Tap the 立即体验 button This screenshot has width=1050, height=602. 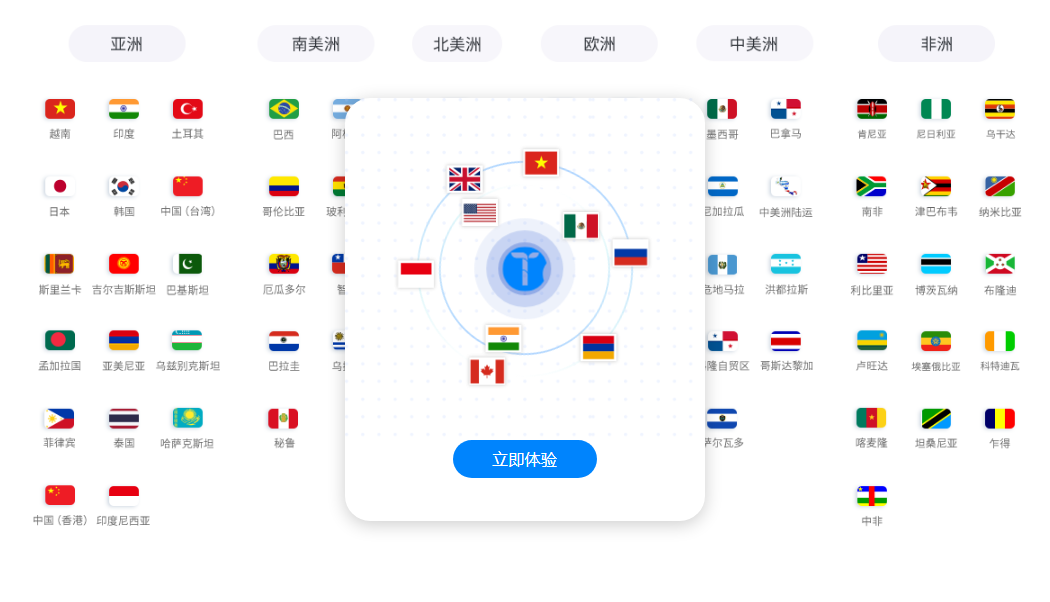tap(524, 459)
